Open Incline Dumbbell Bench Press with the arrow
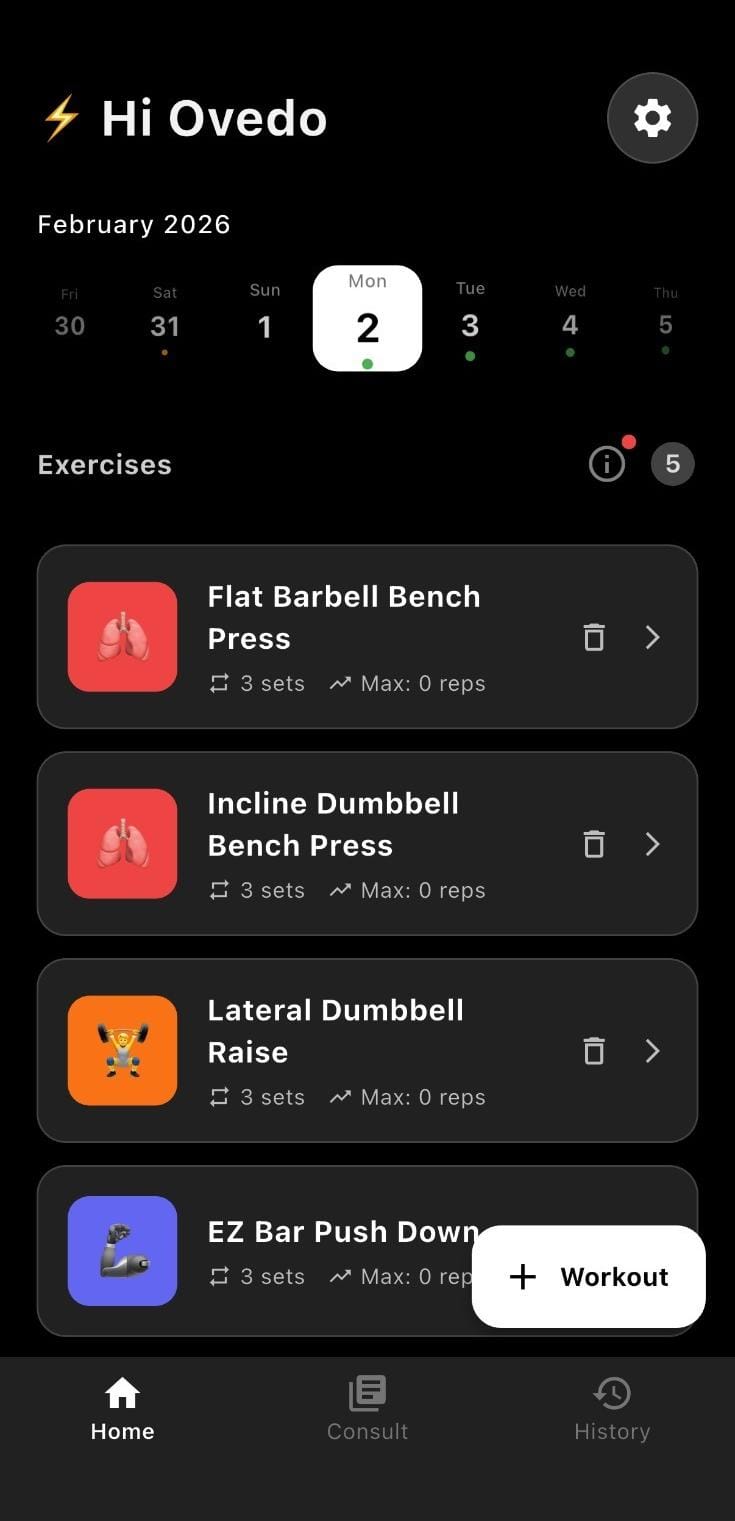The height and width of the screenshot is (1521, 735). tap(652, 844)
